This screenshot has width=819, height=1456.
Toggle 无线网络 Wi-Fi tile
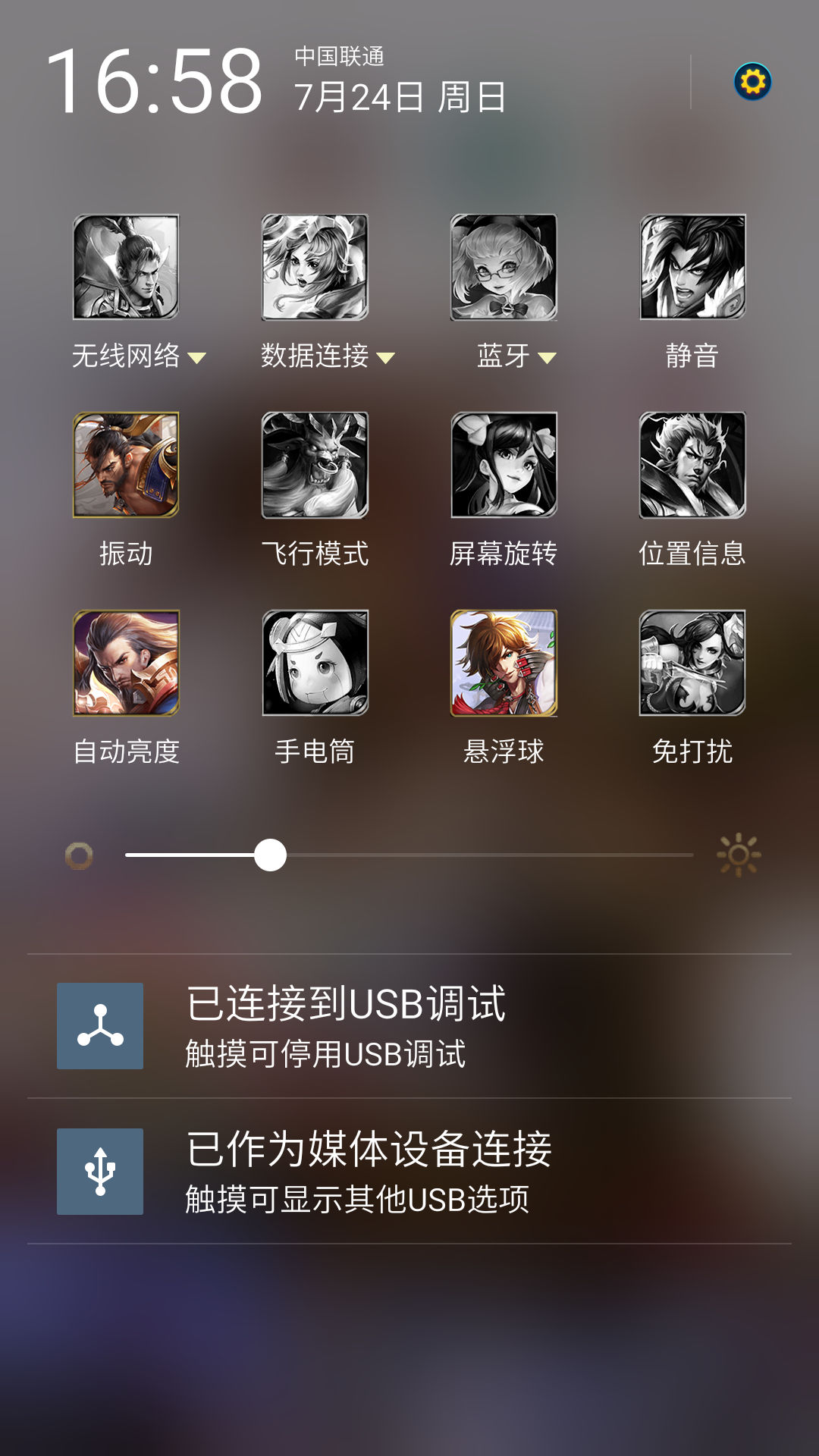(126, 267)
